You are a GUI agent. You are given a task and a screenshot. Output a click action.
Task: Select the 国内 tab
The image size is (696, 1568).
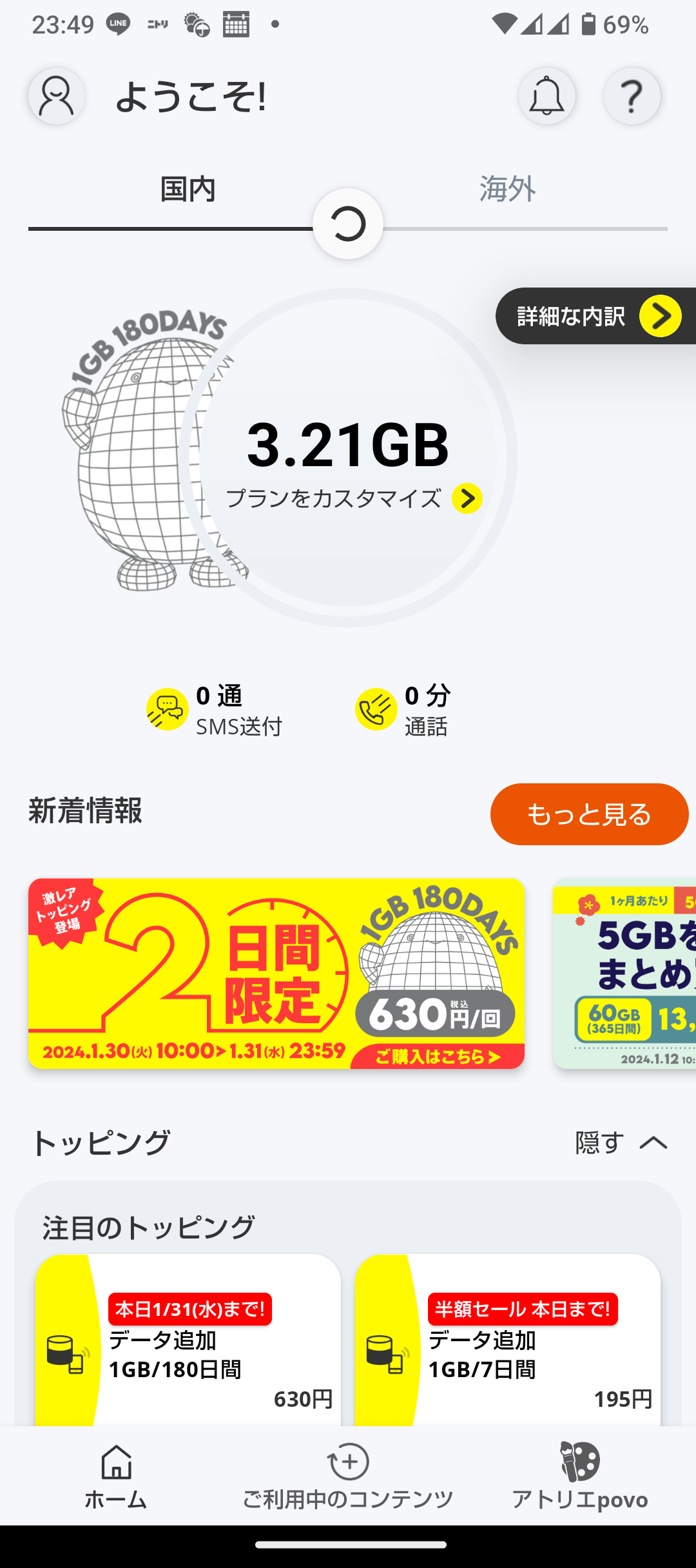pos(188,189)
